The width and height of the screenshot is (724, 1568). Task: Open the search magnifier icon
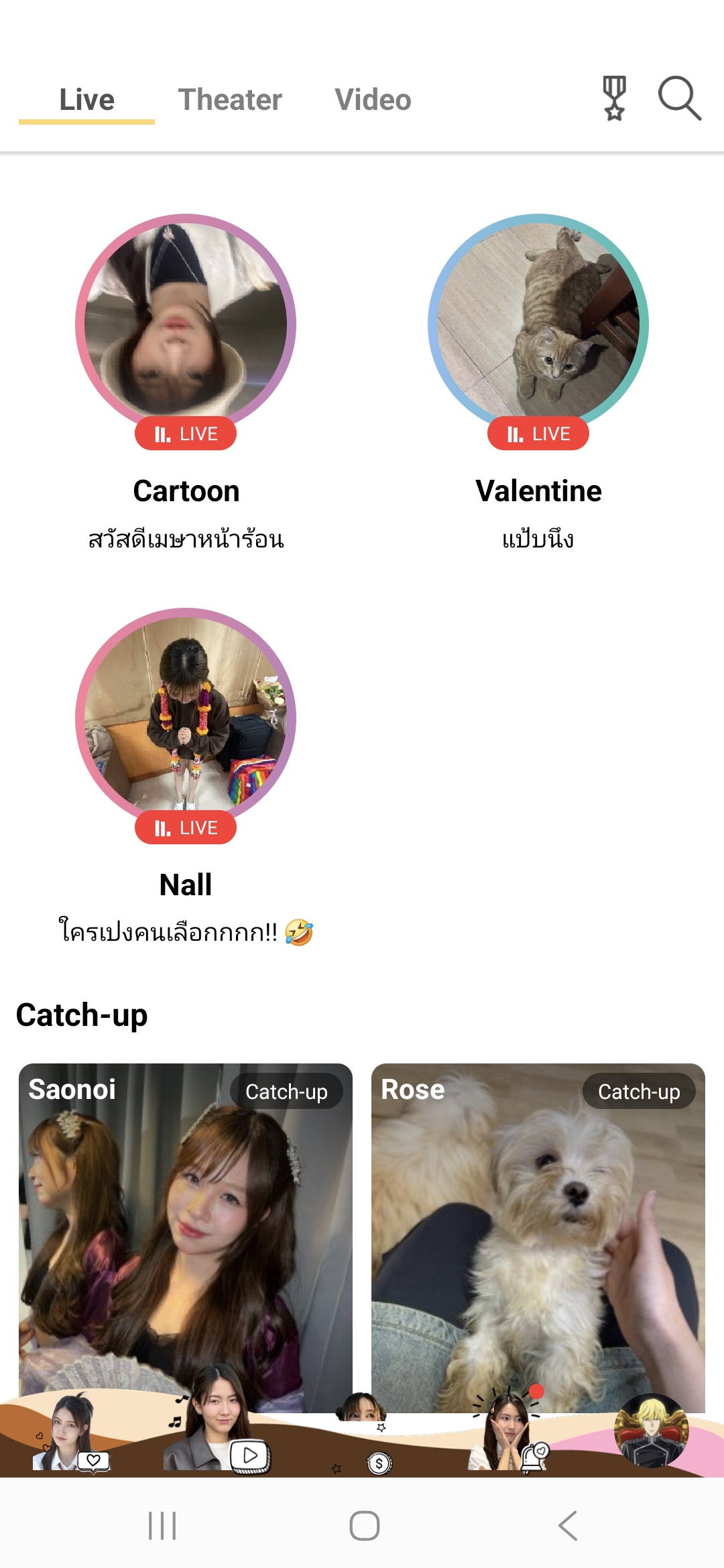pos(679,99)
